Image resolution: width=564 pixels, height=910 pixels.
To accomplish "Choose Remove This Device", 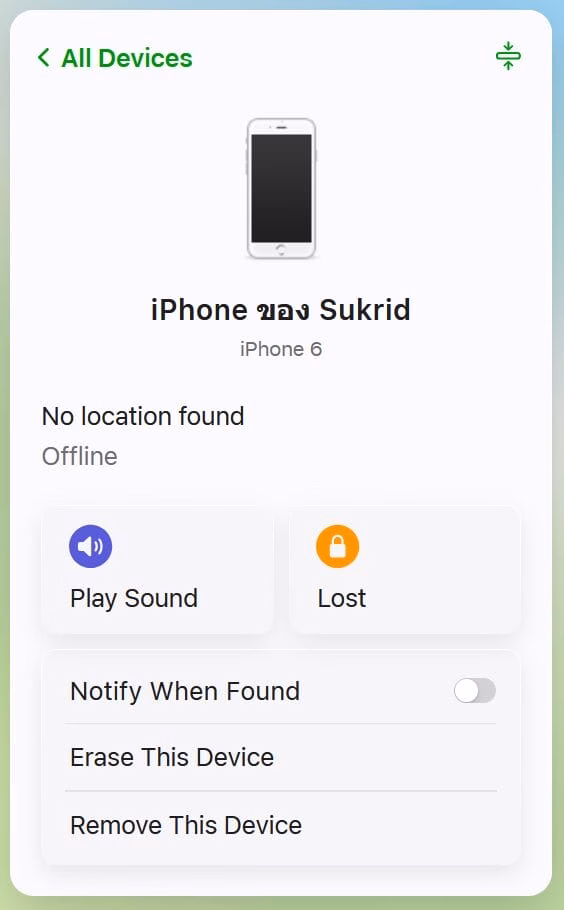I will (x=281, y=825).
